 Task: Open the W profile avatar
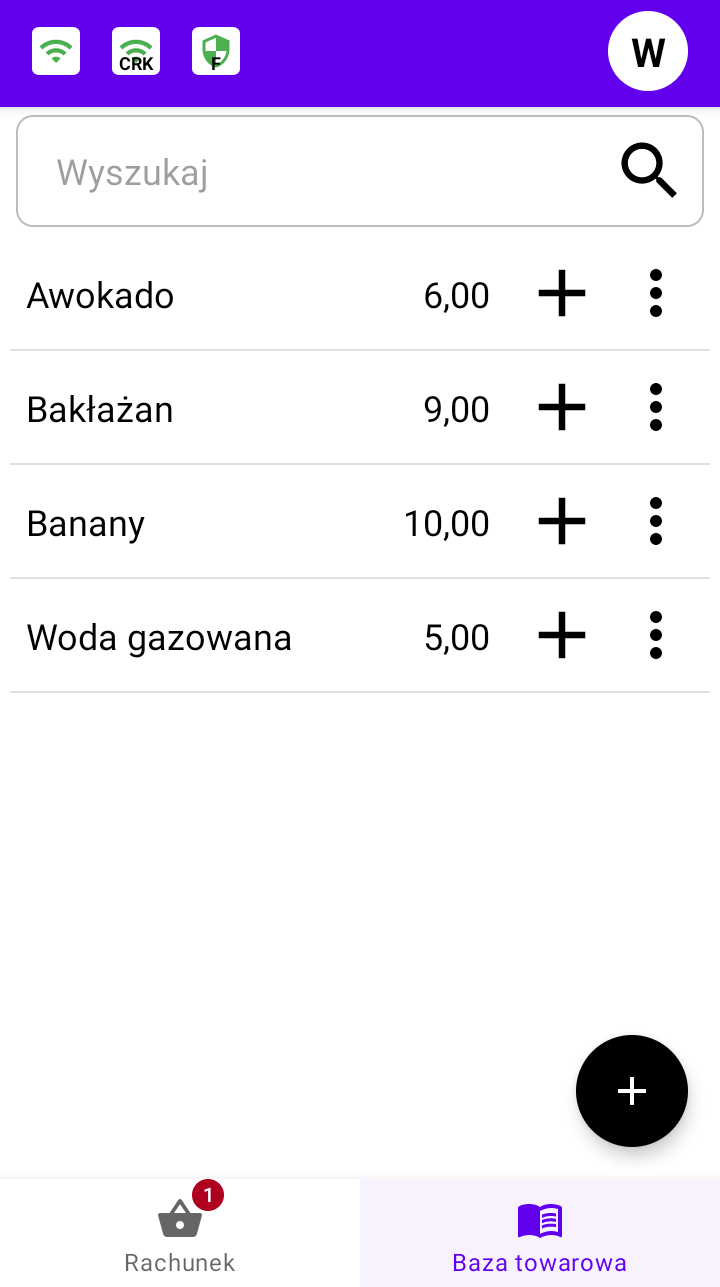click(648, 51)
